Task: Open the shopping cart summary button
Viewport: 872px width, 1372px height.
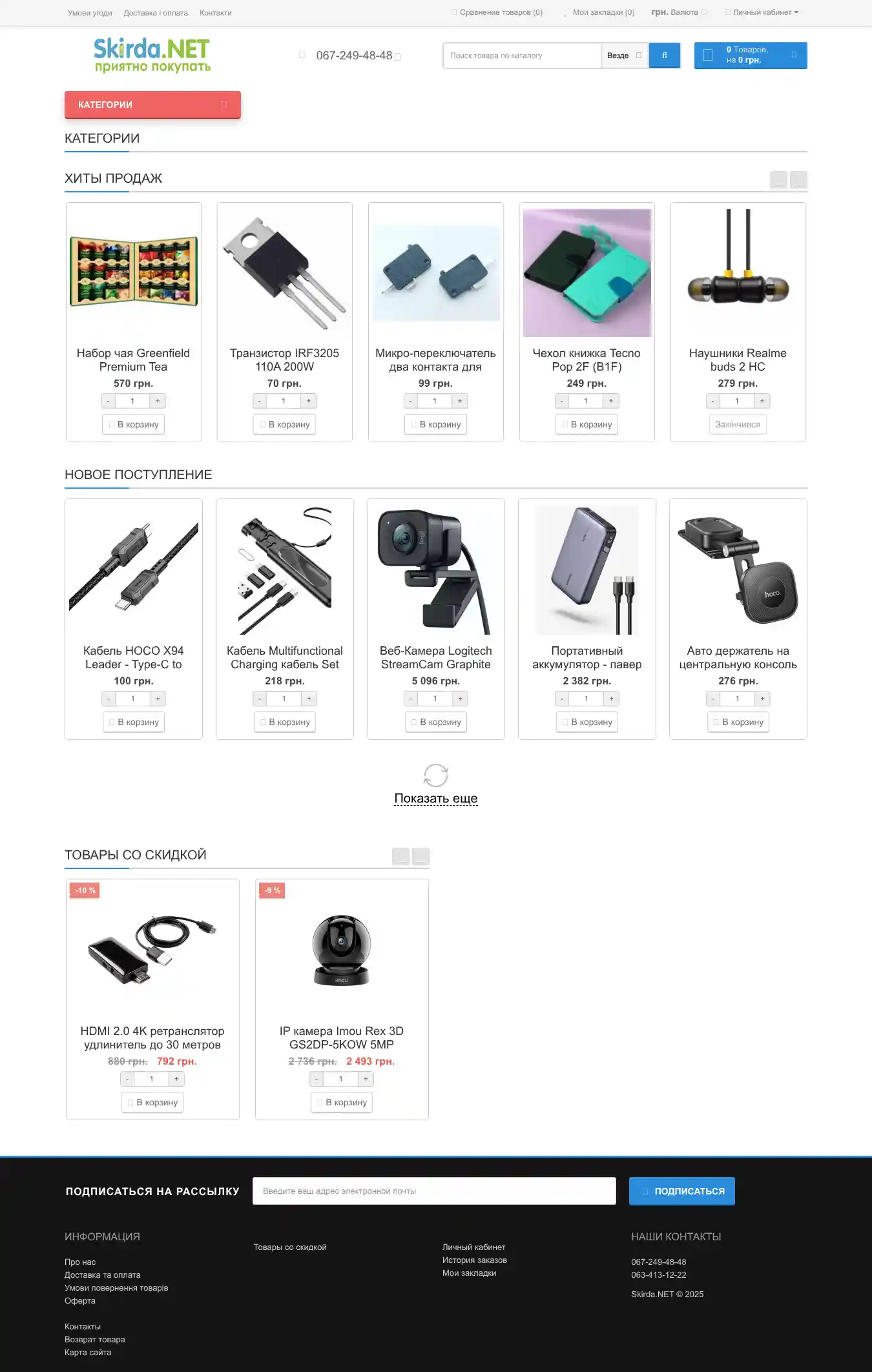Action: tap(750, 56)
